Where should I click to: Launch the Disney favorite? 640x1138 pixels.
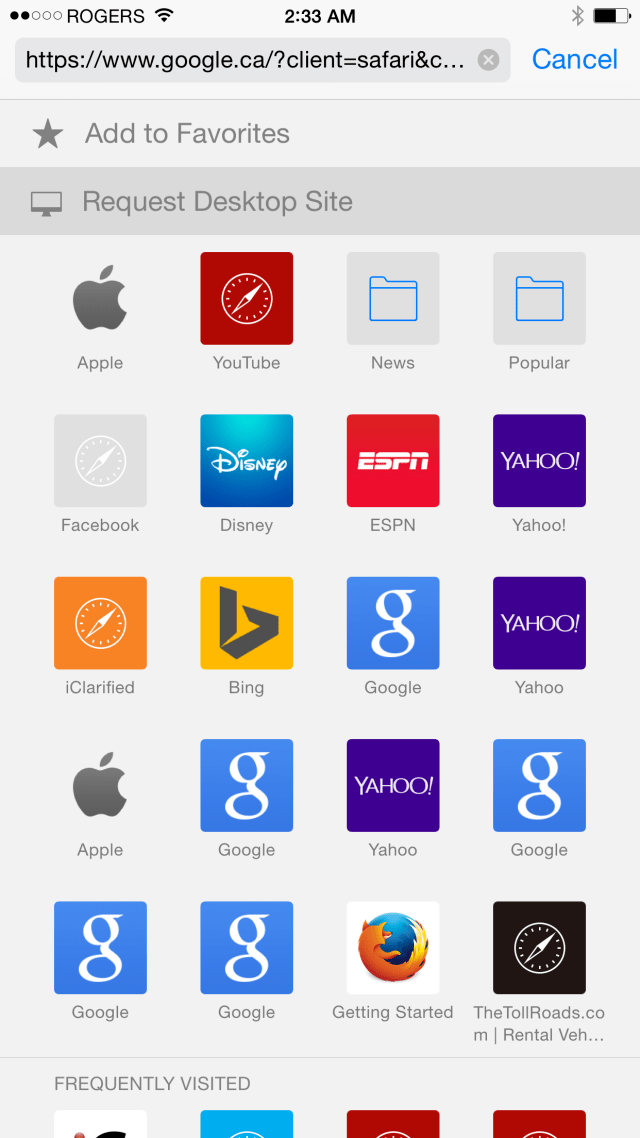(247, 461)
